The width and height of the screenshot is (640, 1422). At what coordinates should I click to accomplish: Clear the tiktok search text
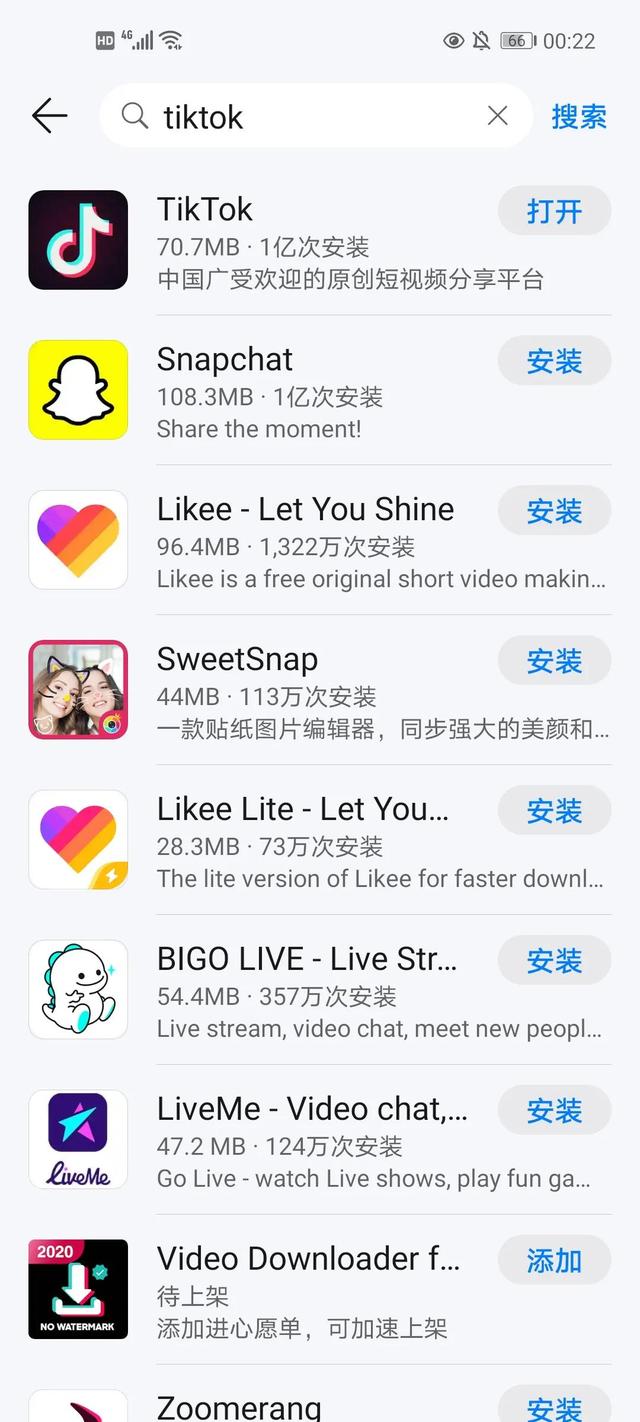(x=497, y=116)
